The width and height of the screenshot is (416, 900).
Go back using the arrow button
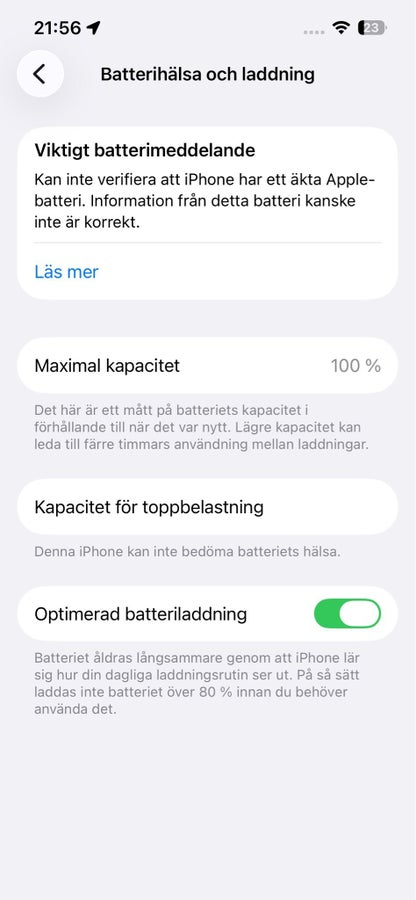[x=40, y=74]
